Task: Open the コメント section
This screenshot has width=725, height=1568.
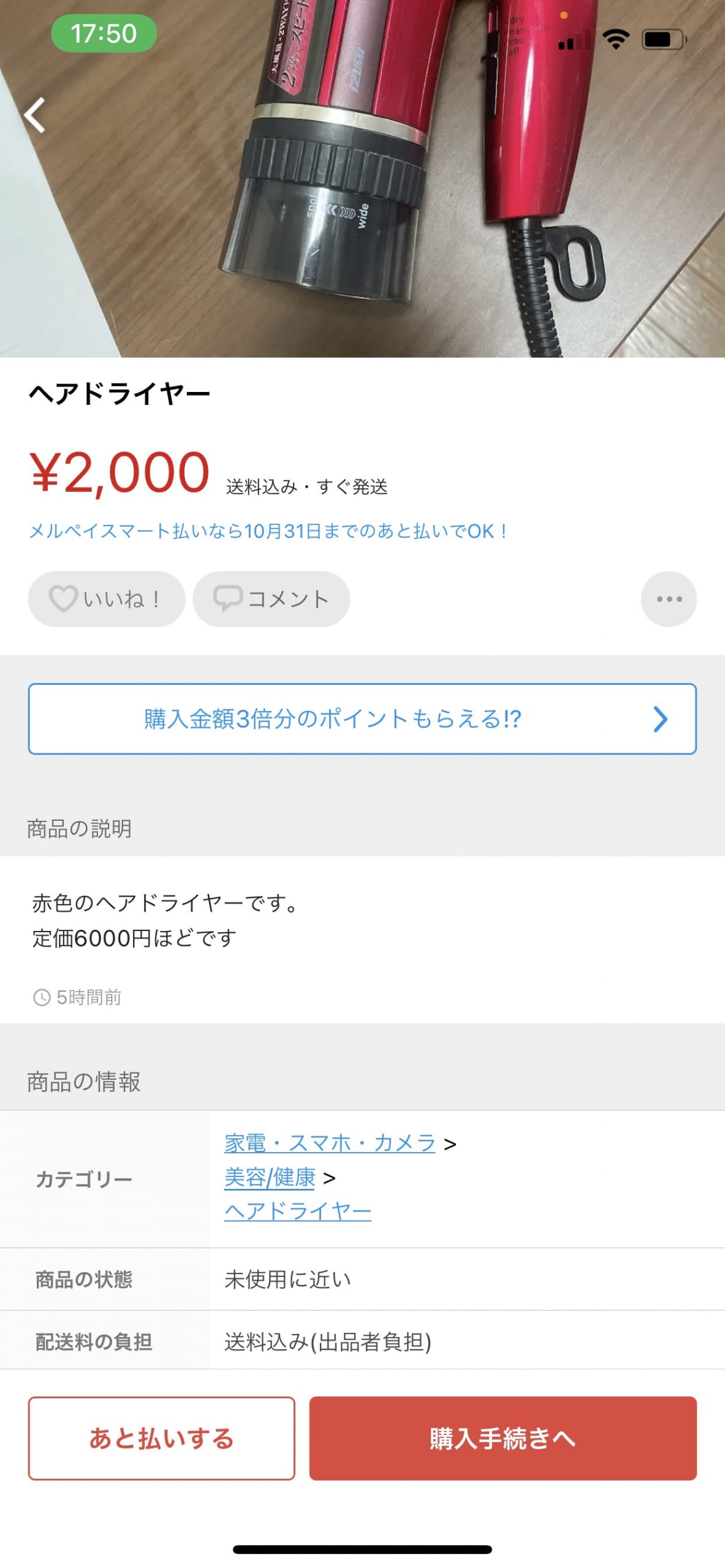Action: 271,599
